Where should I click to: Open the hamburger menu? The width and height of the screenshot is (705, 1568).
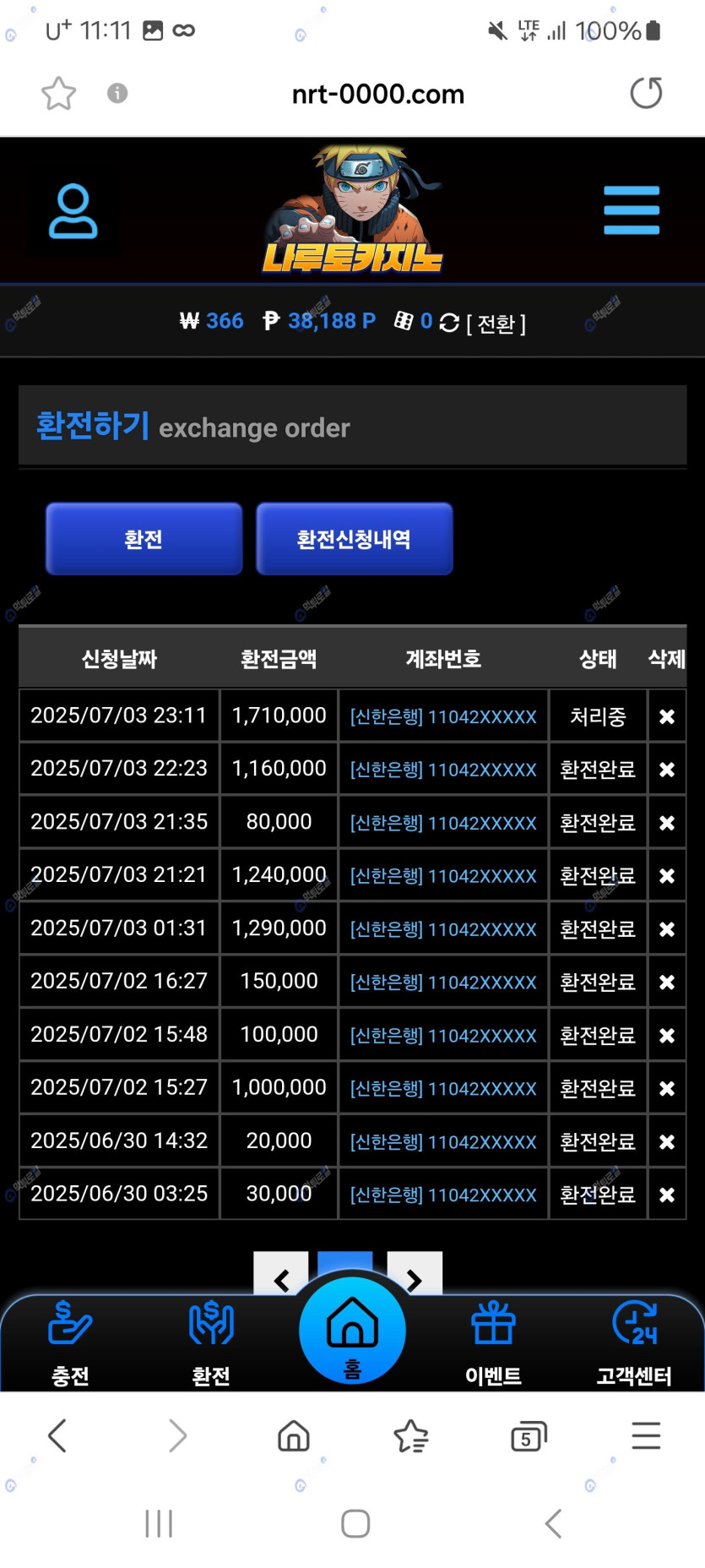(x=632, y=210)
